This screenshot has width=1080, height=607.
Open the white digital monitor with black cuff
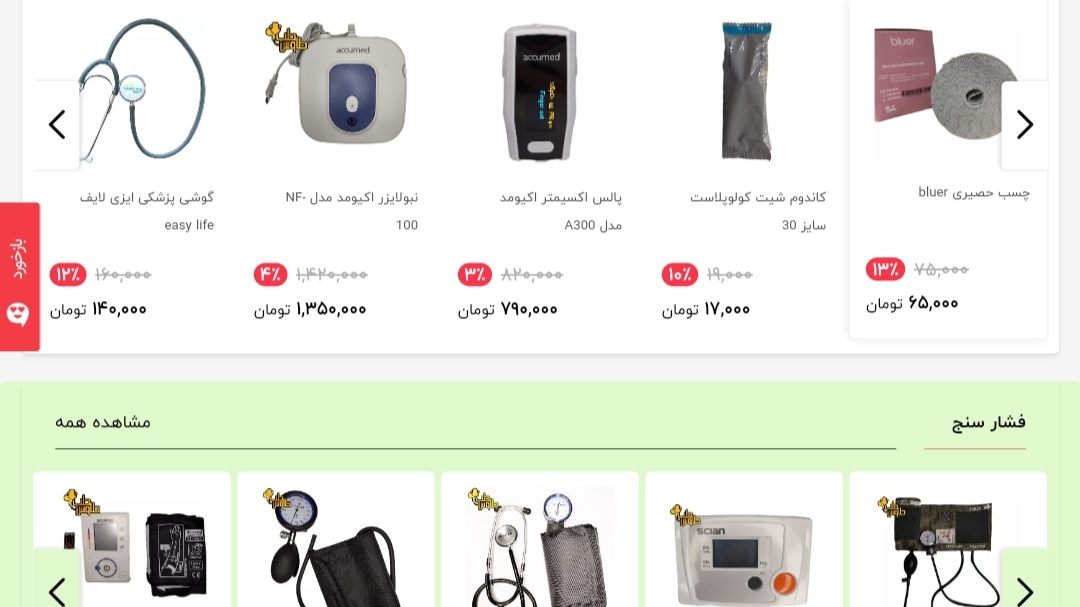point(140,545)
